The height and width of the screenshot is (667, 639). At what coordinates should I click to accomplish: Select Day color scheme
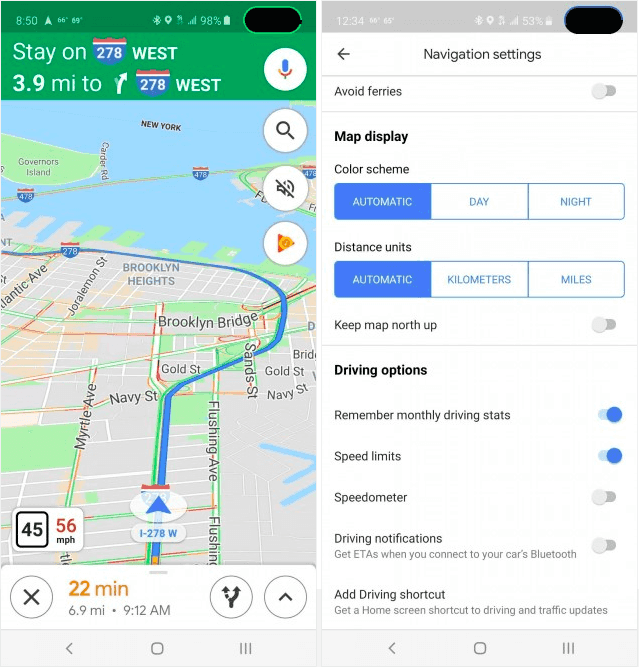pos(479,201)
